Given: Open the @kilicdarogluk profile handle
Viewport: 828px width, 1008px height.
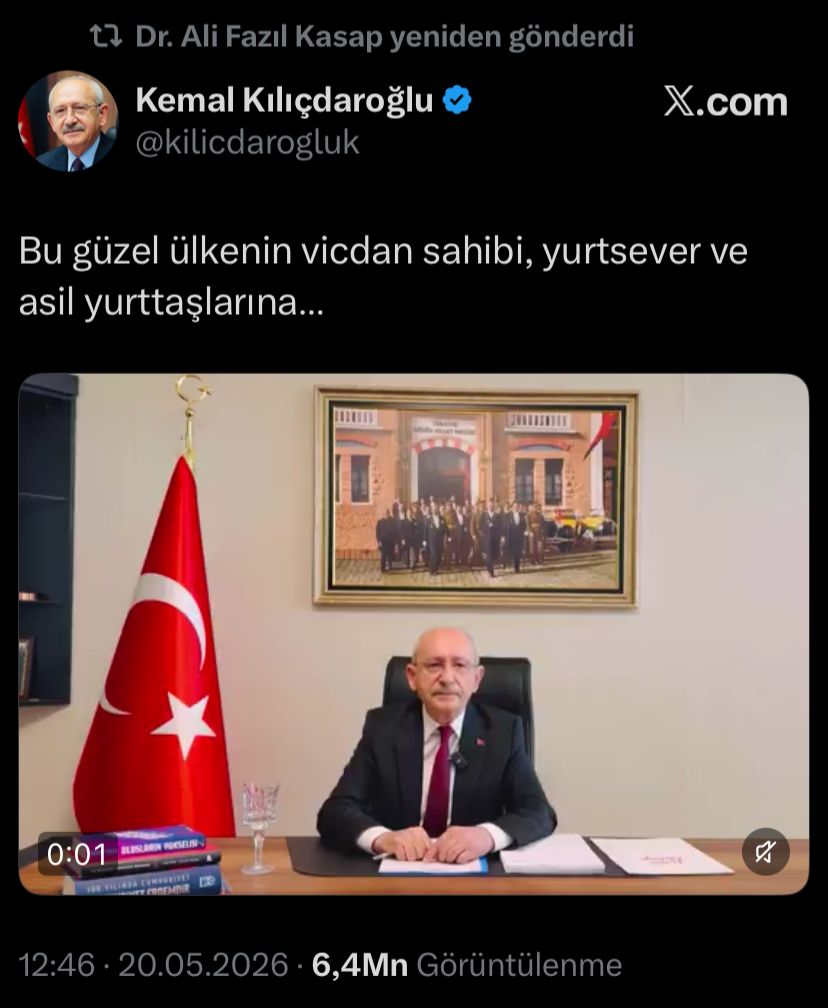Looking at the screenshot, I should pyautogui.click(x=248, y=143).
